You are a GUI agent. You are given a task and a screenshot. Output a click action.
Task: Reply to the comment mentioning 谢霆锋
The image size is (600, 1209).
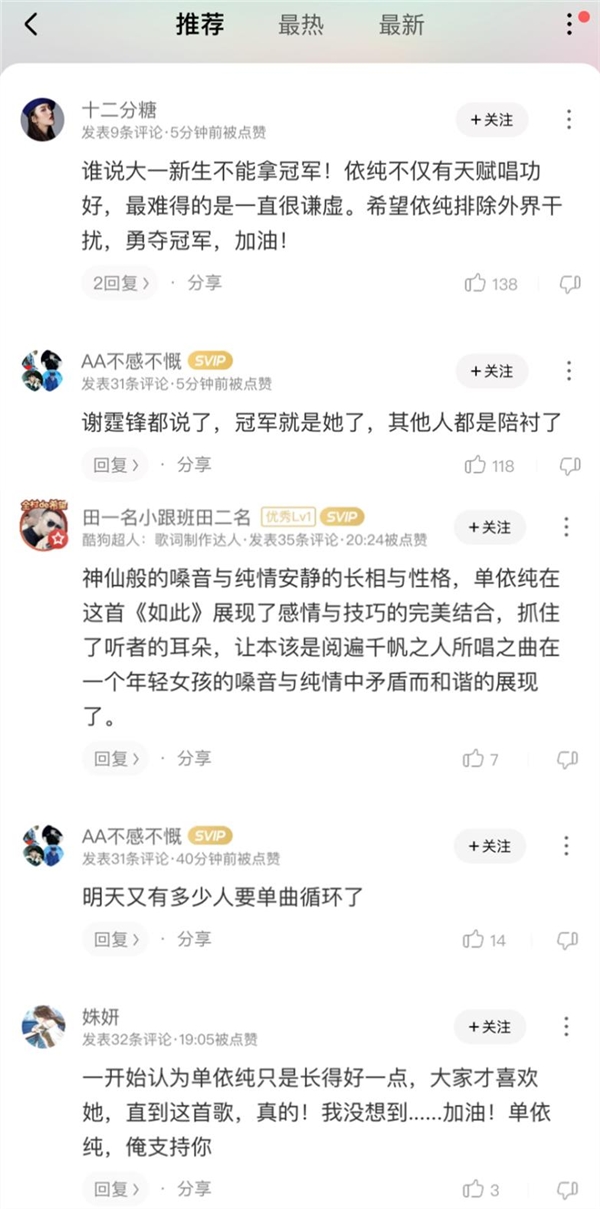point(114,465)
